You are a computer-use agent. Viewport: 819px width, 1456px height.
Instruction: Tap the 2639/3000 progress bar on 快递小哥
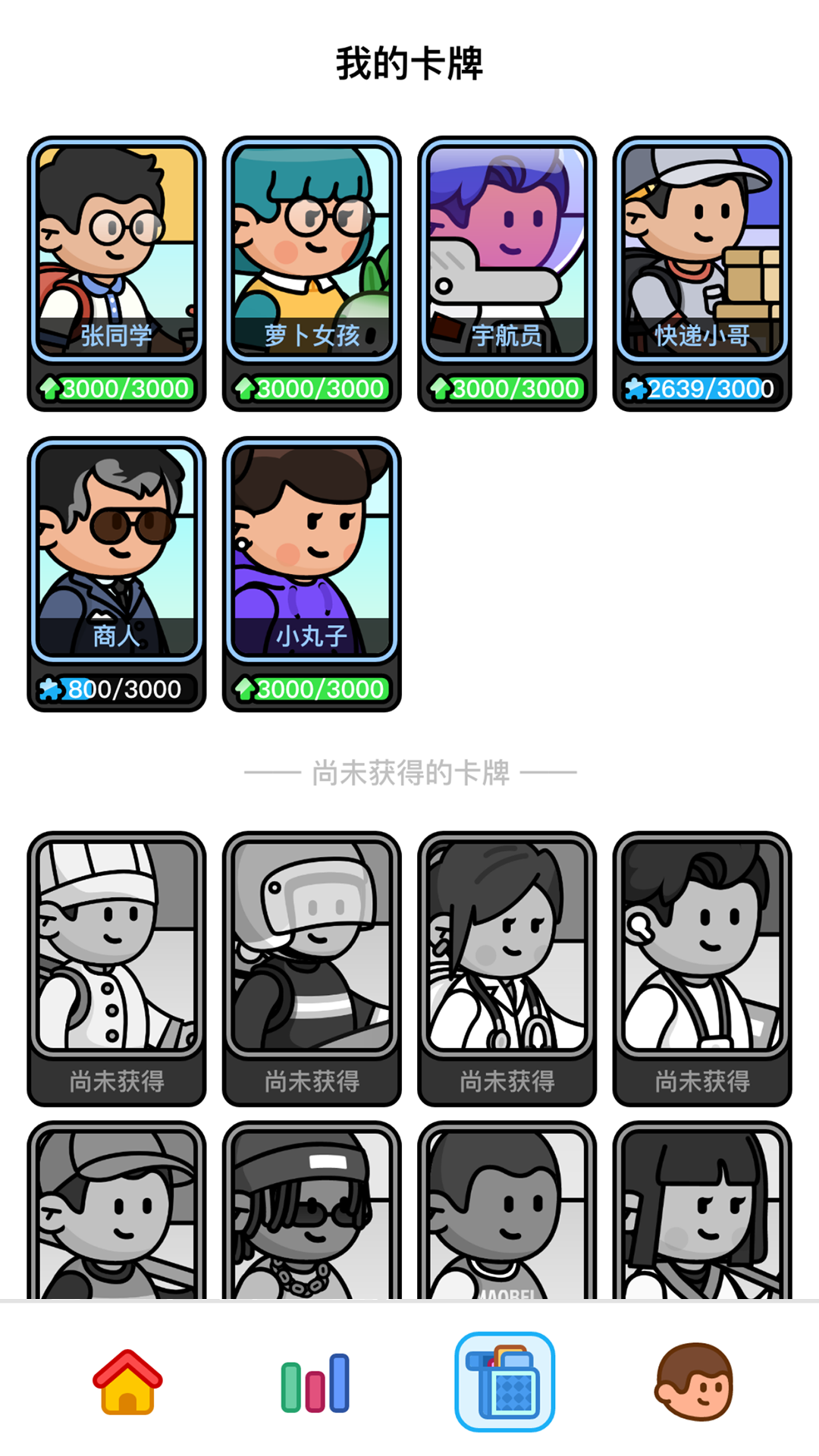(701, 389)
